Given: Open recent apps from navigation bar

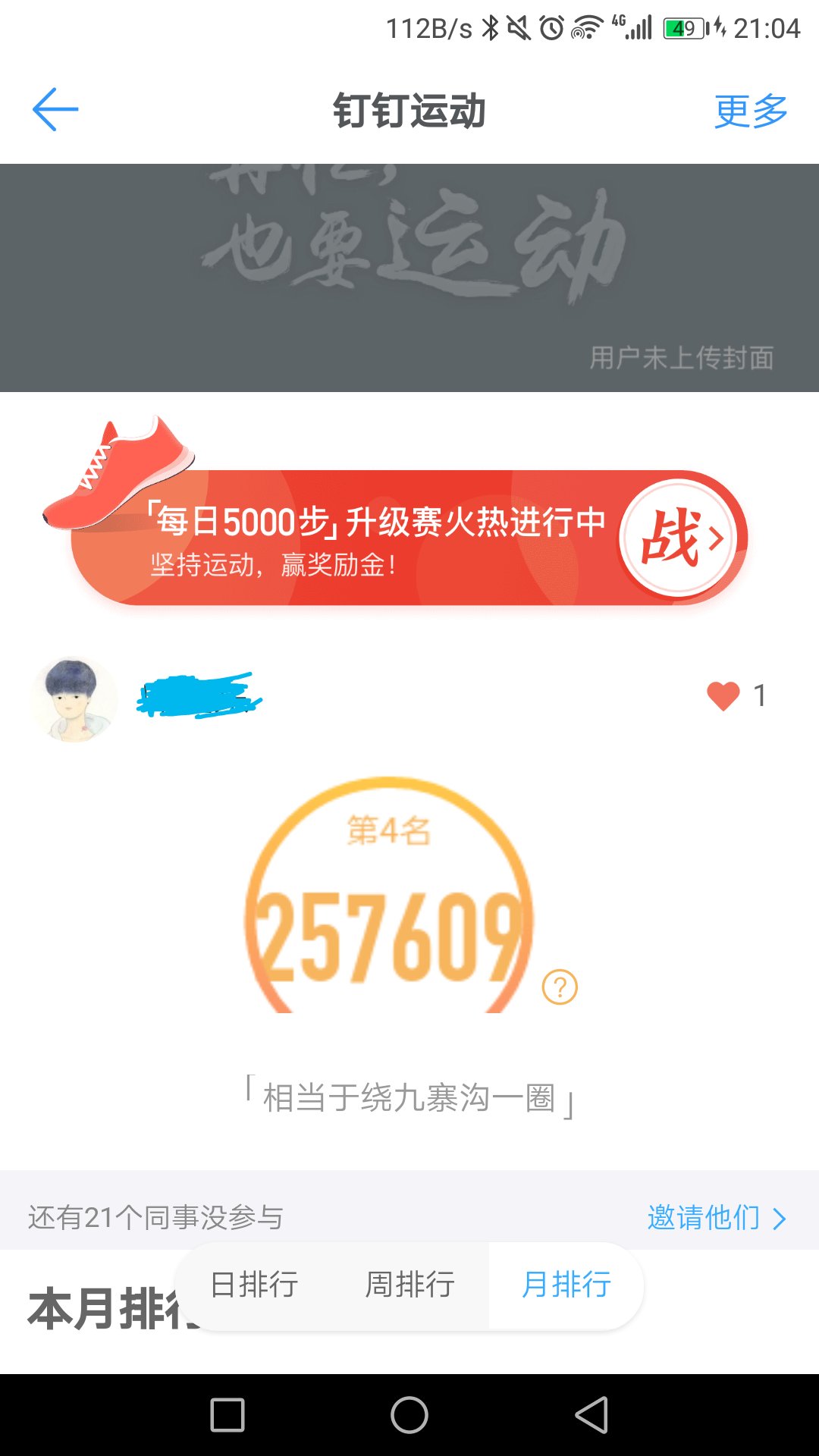Looking at the screenshot, I should (227, 1415).
